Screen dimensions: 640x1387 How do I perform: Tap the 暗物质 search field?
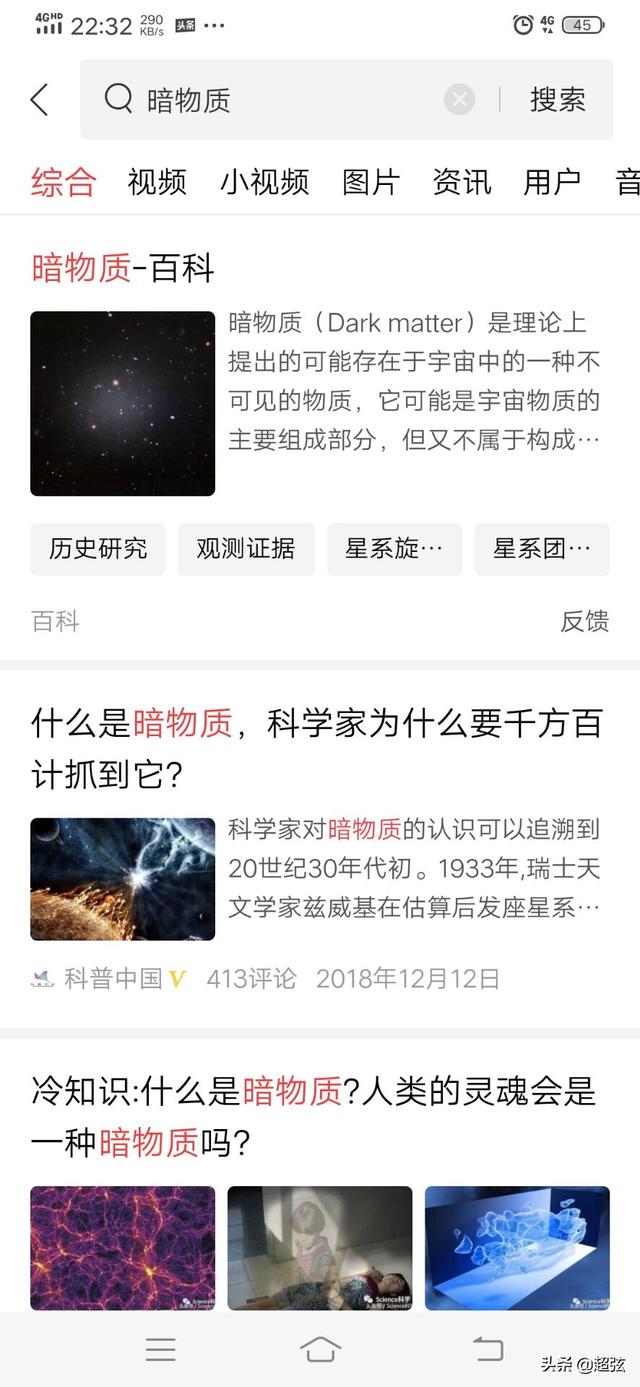(280, 100)
